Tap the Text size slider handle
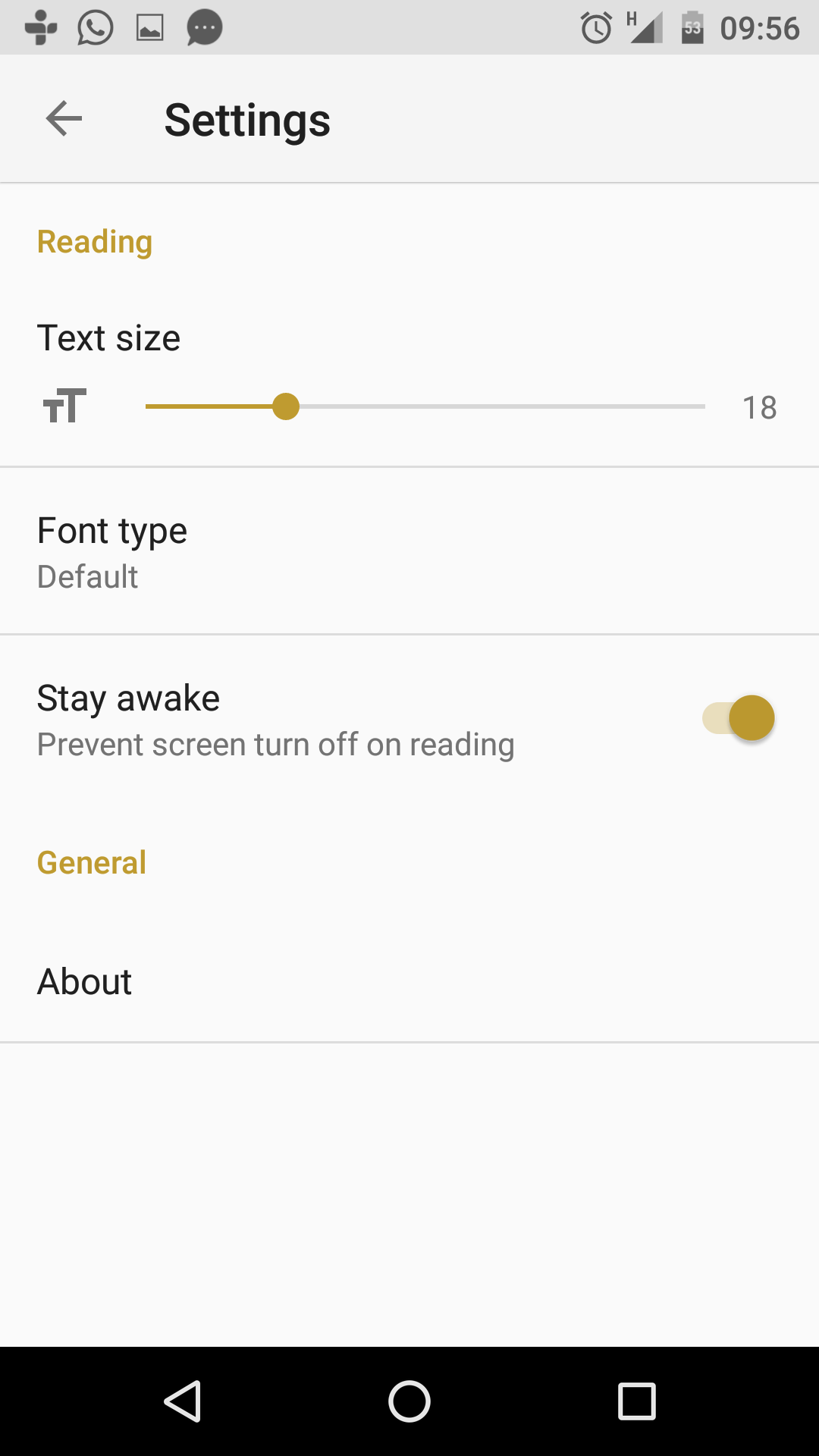The width and height of the screenshot is (819, 1456). (286, 406)
